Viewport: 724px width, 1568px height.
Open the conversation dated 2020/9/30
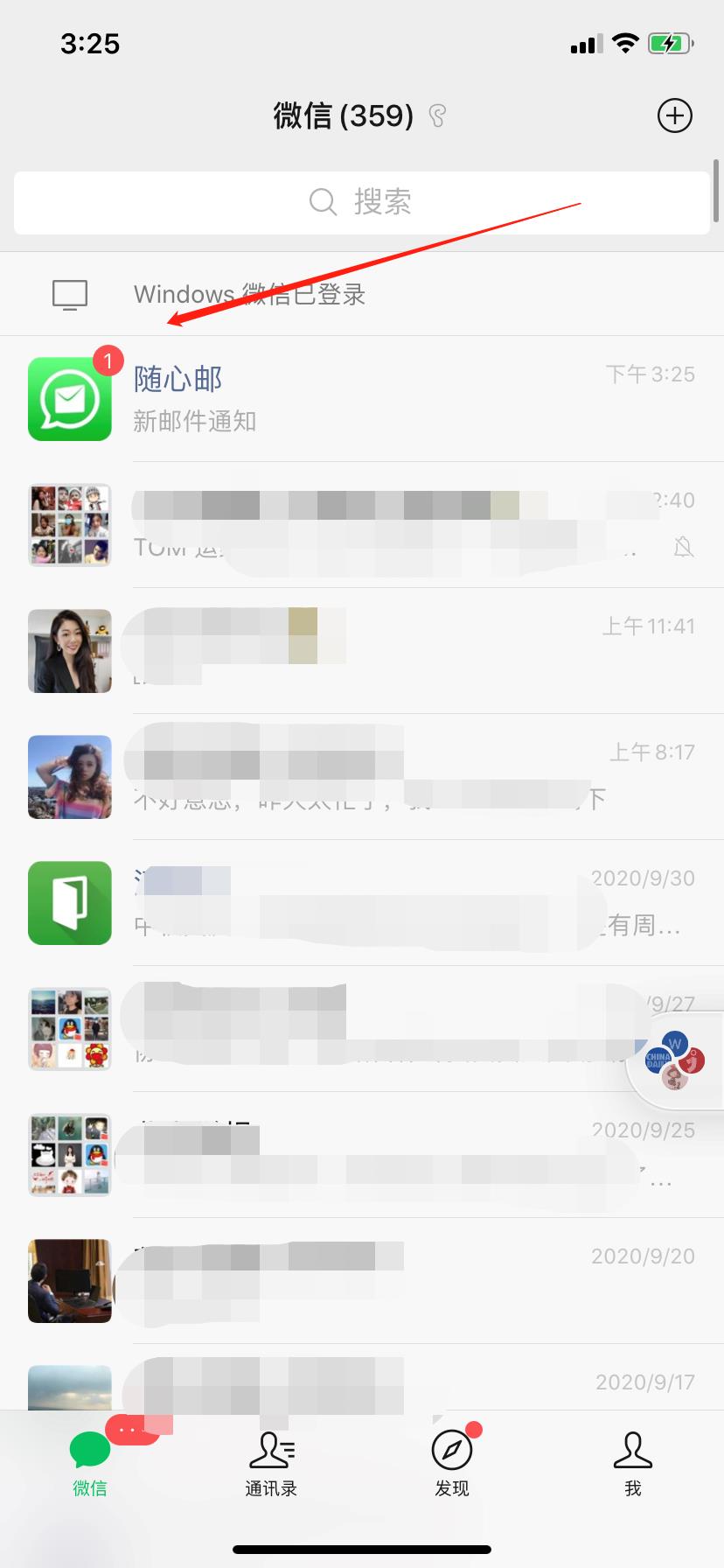[x=361, y=903]
